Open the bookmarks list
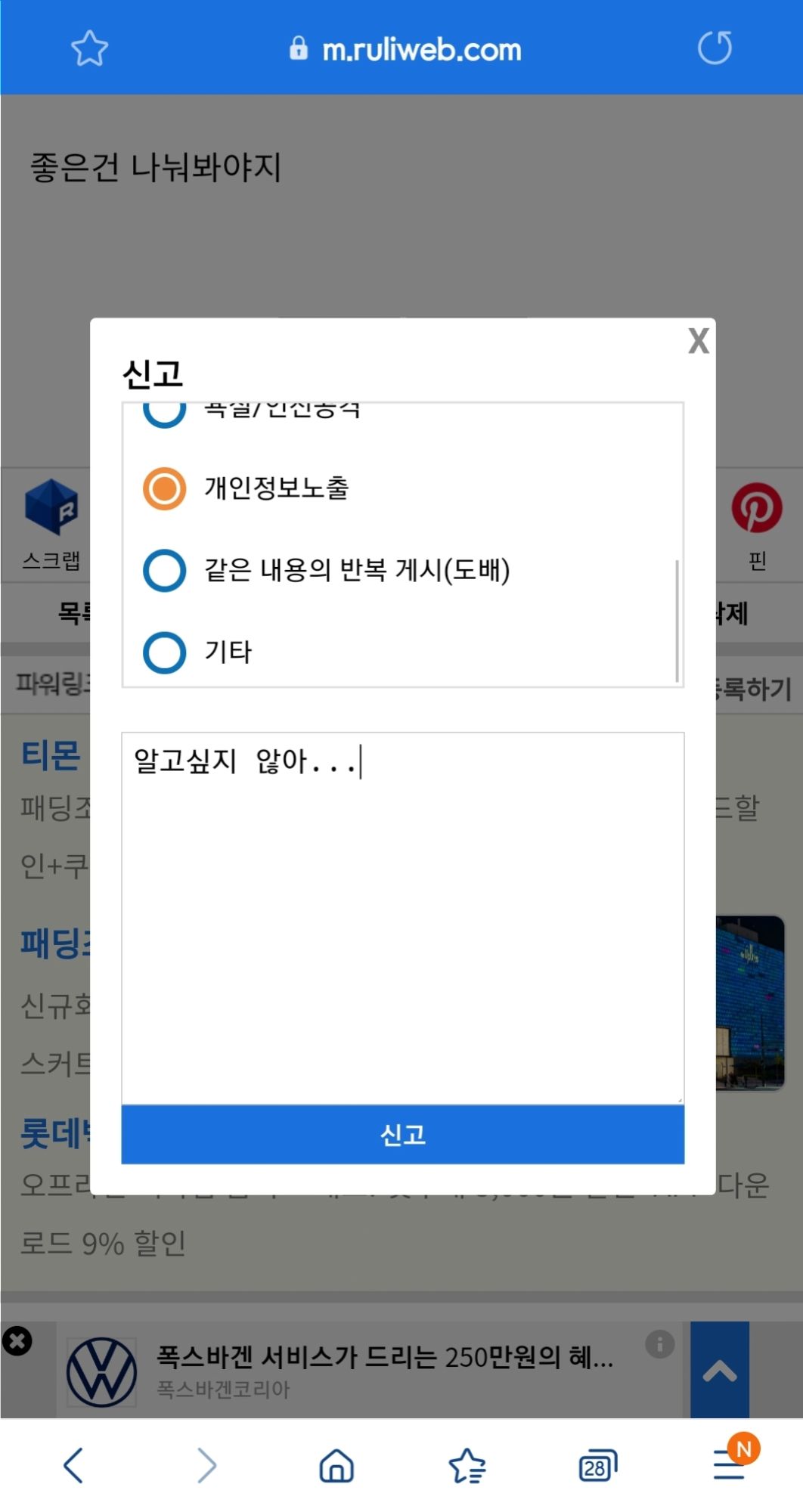This screenshot has height=1512, width=803. 467,1466
